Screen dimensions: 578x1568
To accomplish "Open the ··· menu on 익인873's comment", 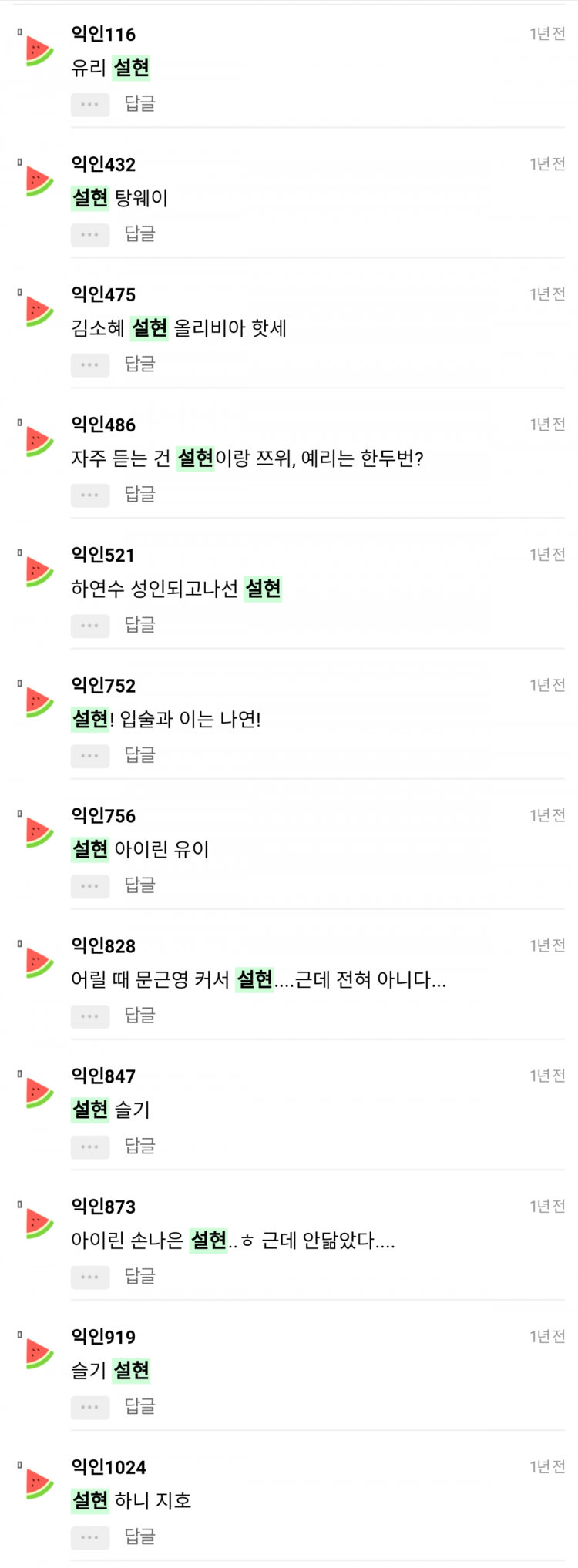I will [x=90, y=1277].
